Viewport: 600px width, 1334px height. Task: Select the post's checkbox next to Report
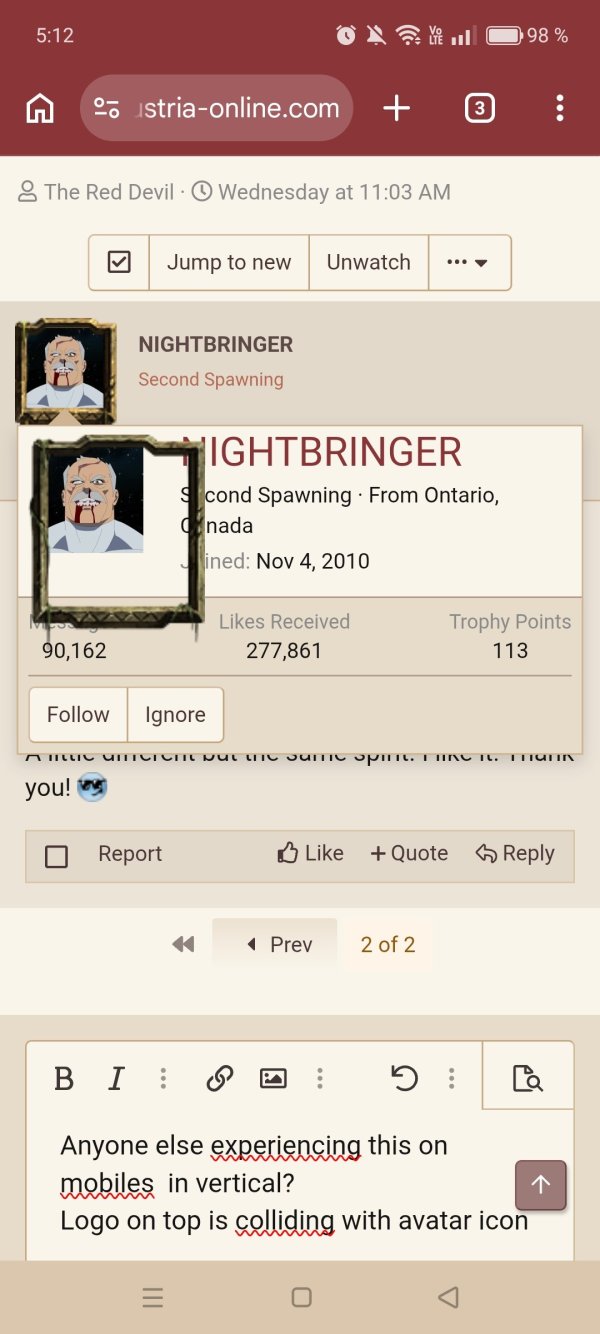[57, 856]
